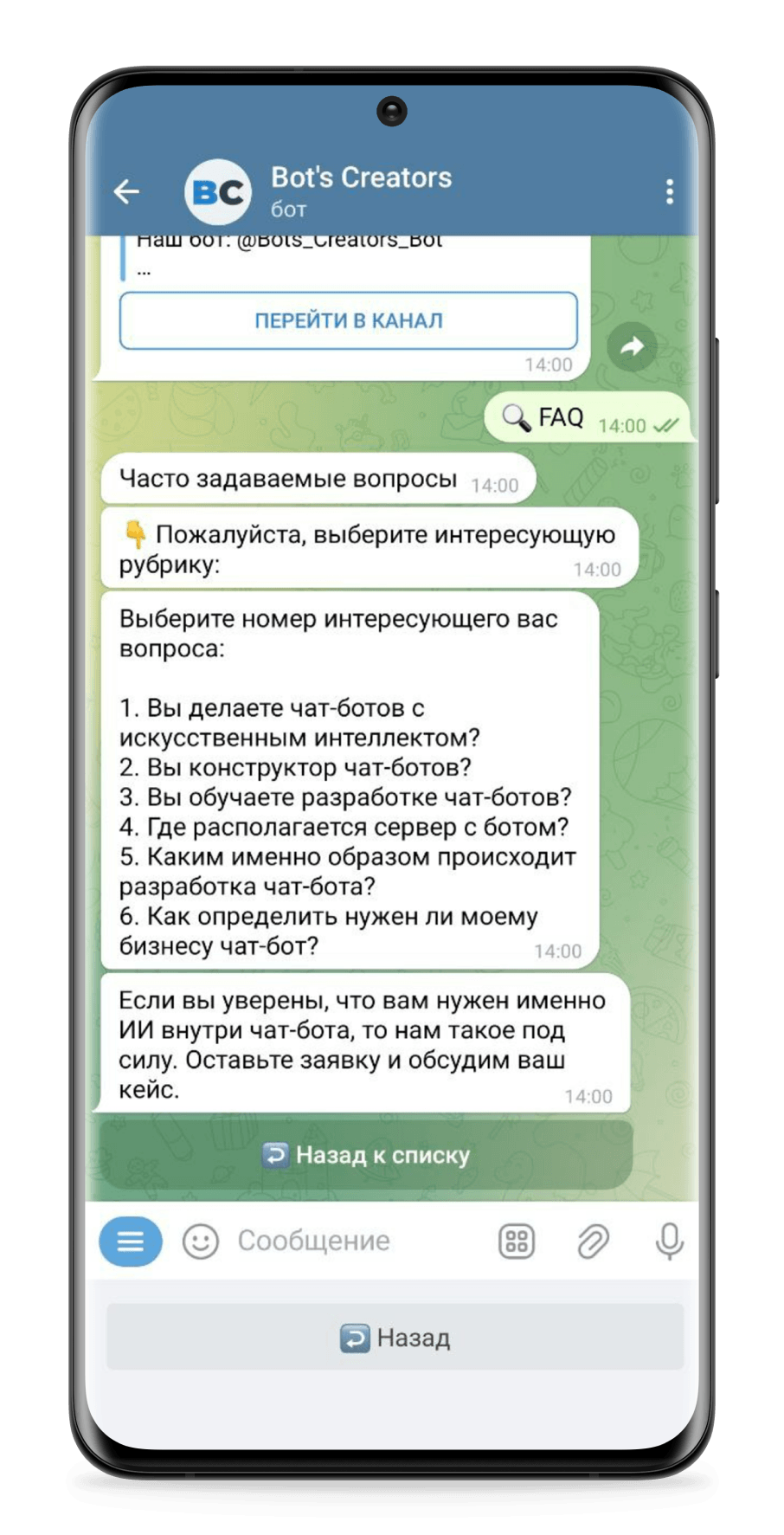784x1535 pixels.
Task: Go back from the Bot's Creators chat
Action: point(127,191)
